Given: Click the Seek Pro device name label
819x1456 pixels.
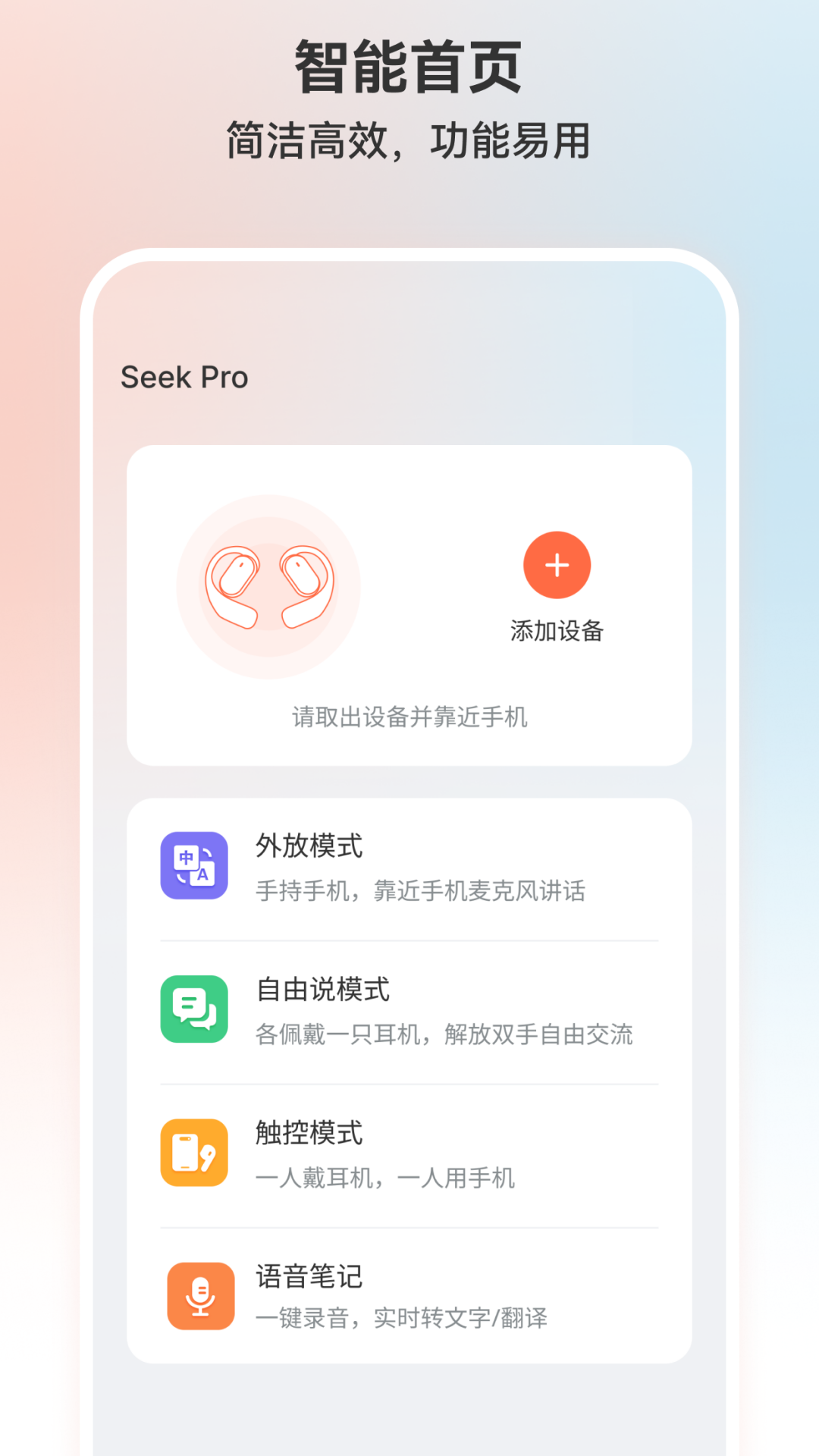Looking at the screenshot, I should point(184,377).
